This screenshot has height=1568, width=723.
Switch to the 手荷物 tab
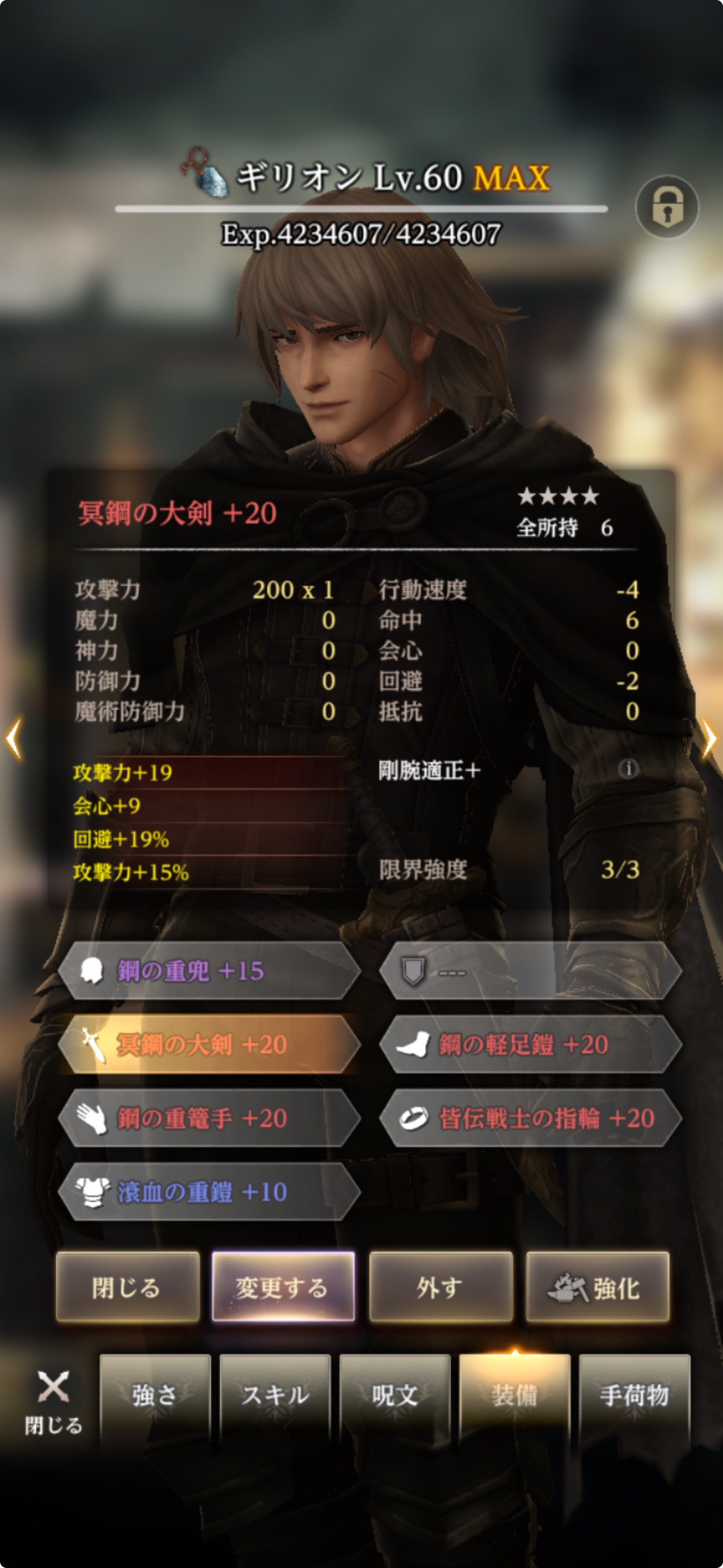click(x=634, y=1395)
